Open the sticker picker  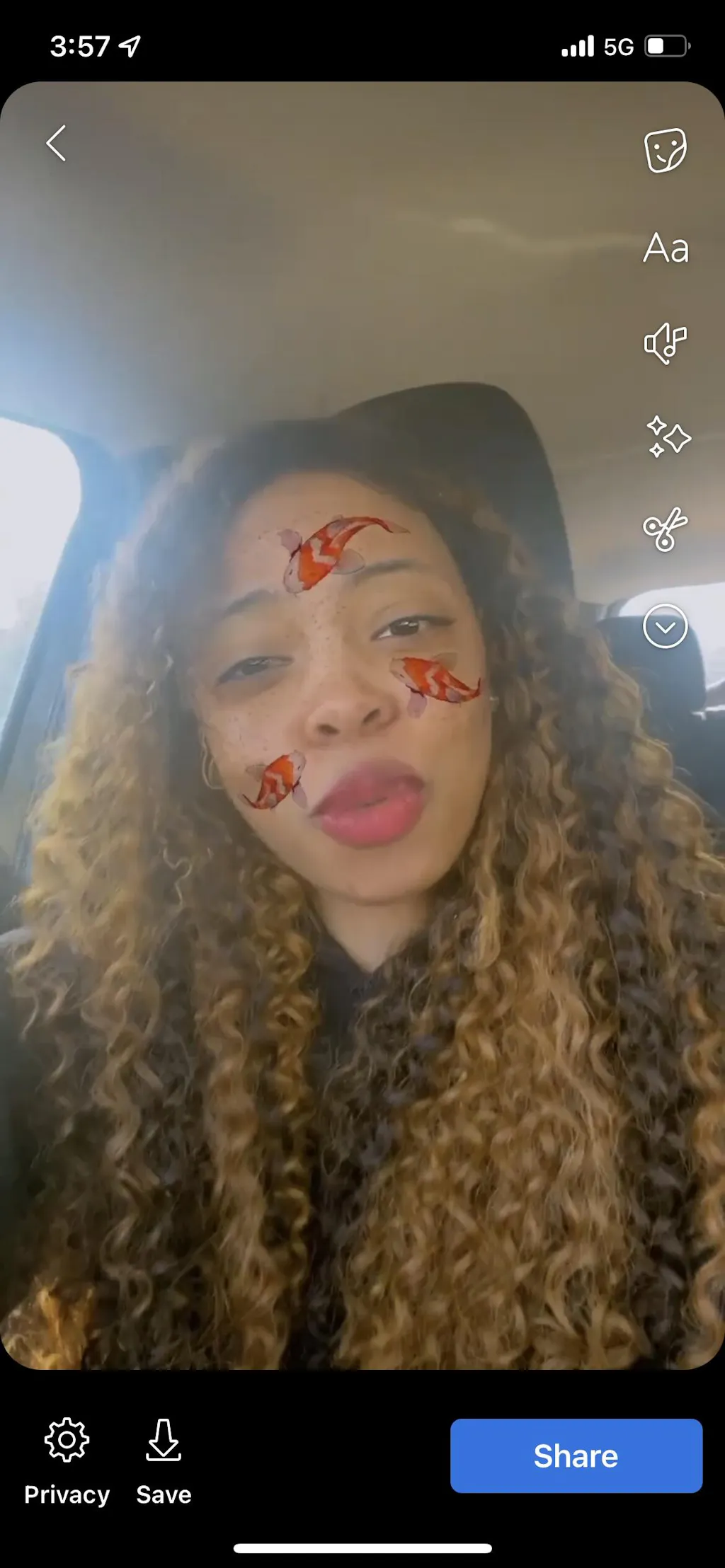(x=665, y=150)
